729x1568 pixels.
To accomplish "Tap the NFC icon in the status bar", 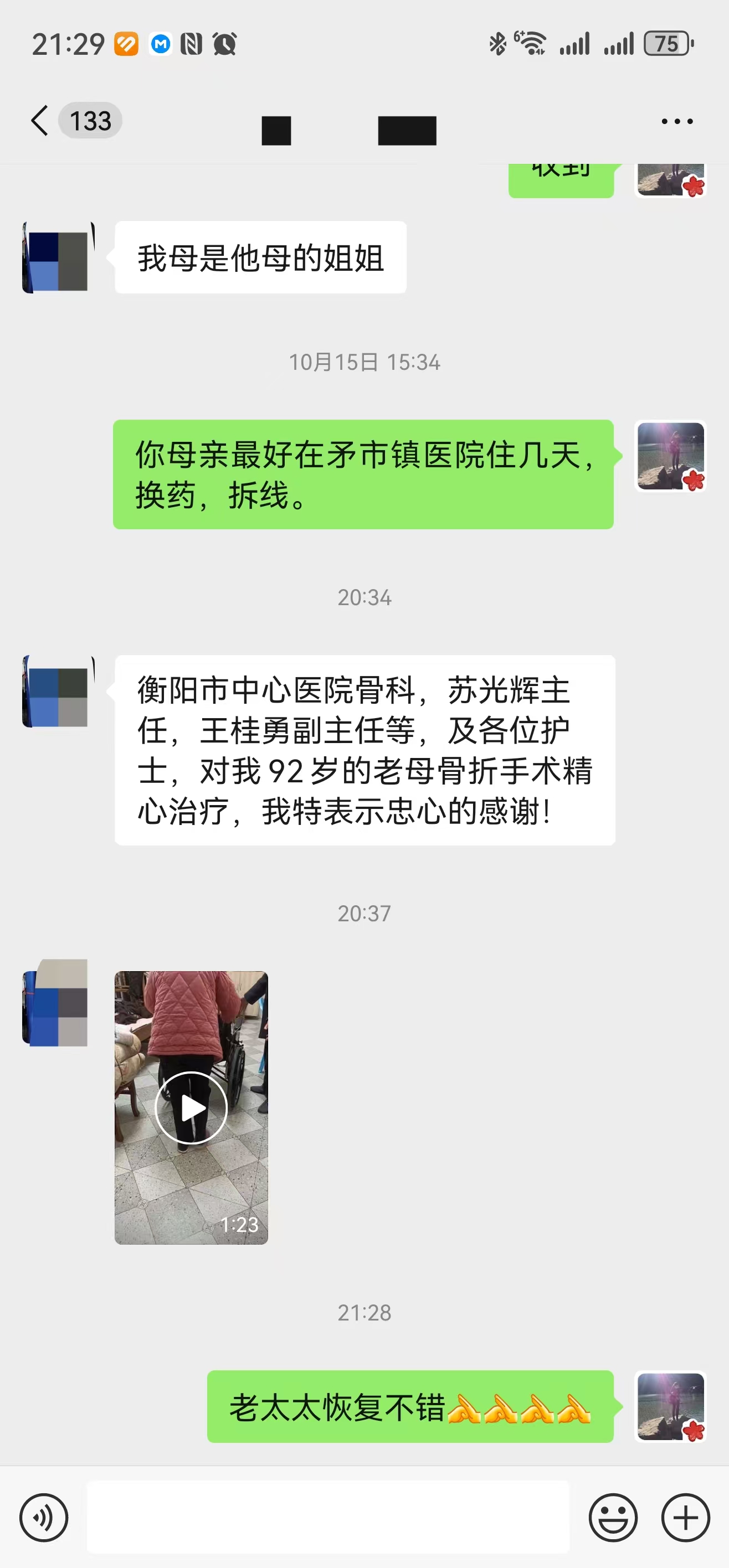I will [192, 43].
